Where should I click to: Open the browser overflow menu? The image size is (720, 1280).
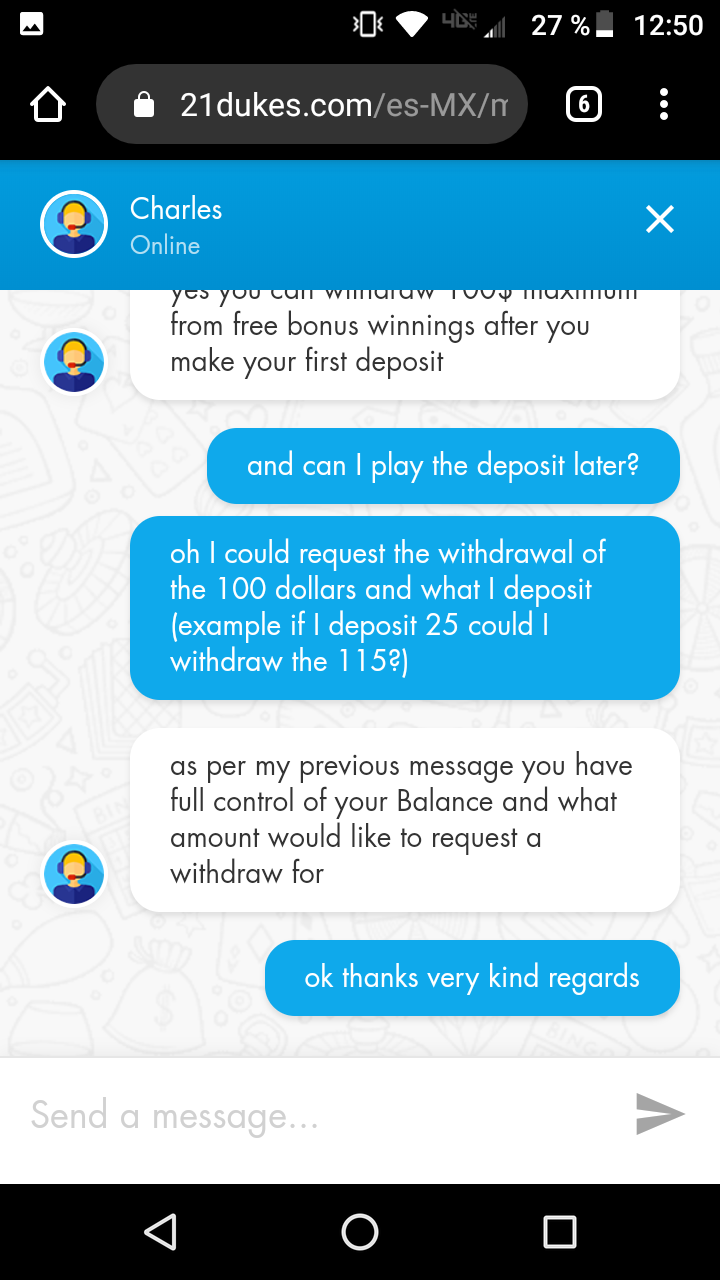pos(664,105)
